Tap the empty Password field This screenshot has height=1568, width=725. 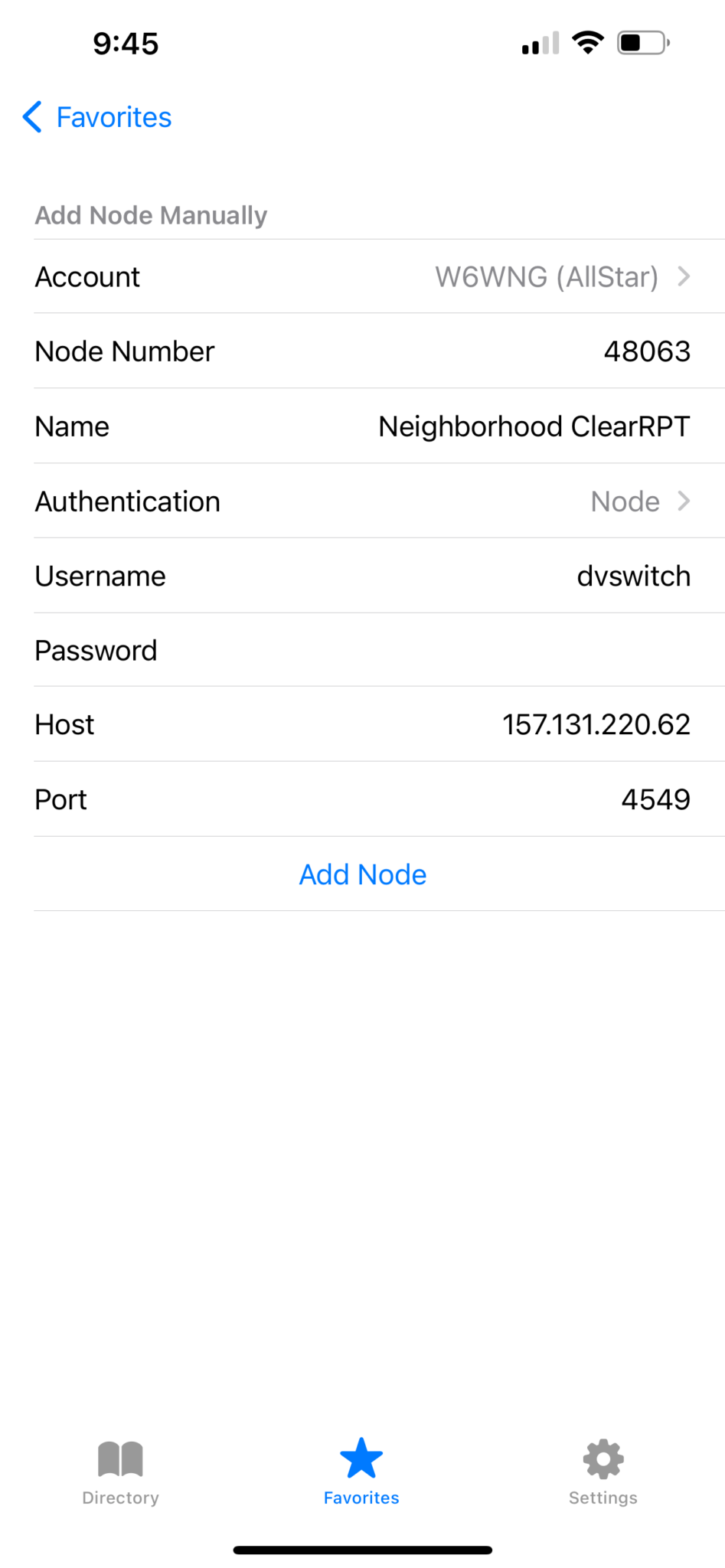click(459, 650)
